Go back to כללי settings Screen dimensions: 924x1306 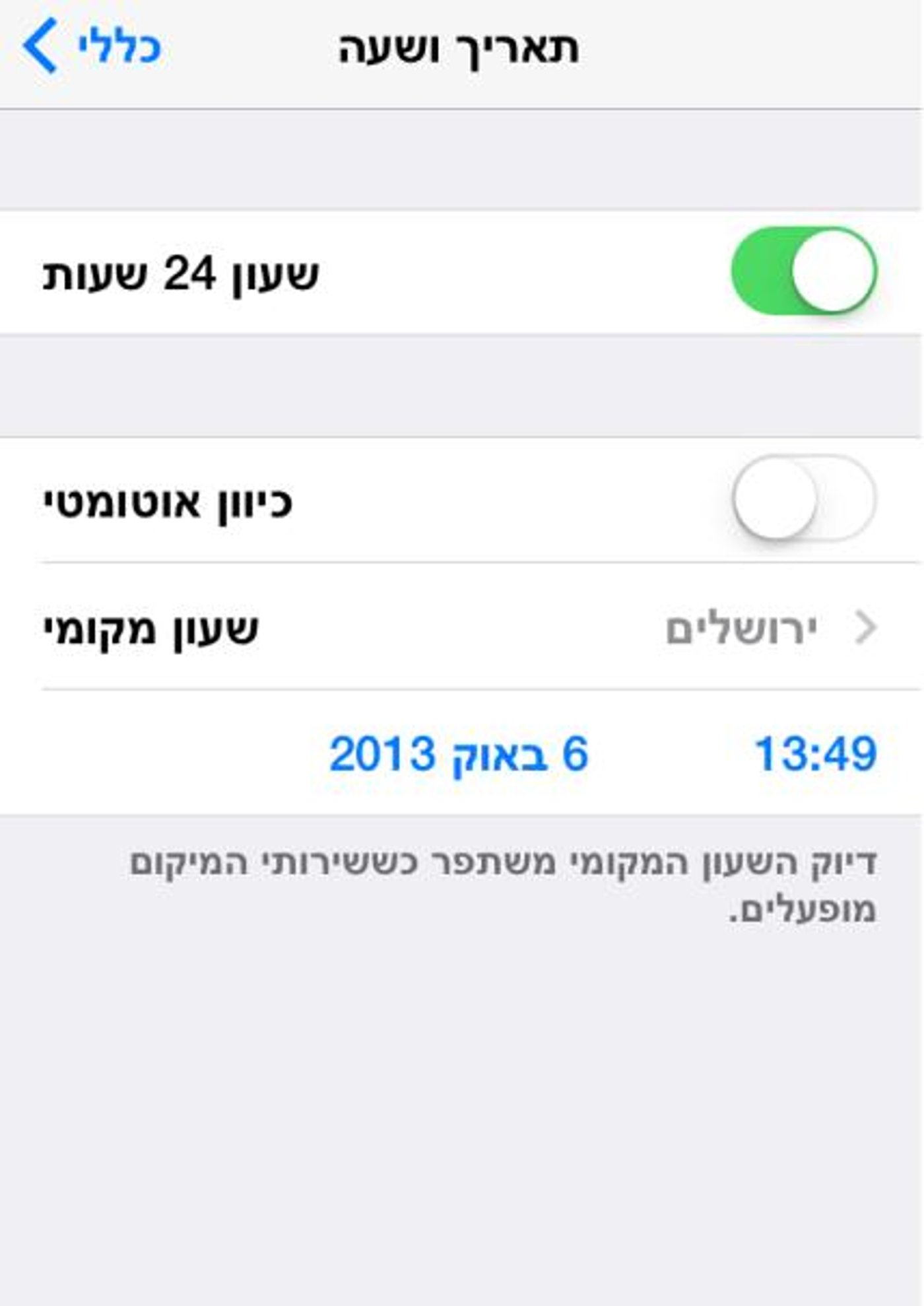click(92, 48)
